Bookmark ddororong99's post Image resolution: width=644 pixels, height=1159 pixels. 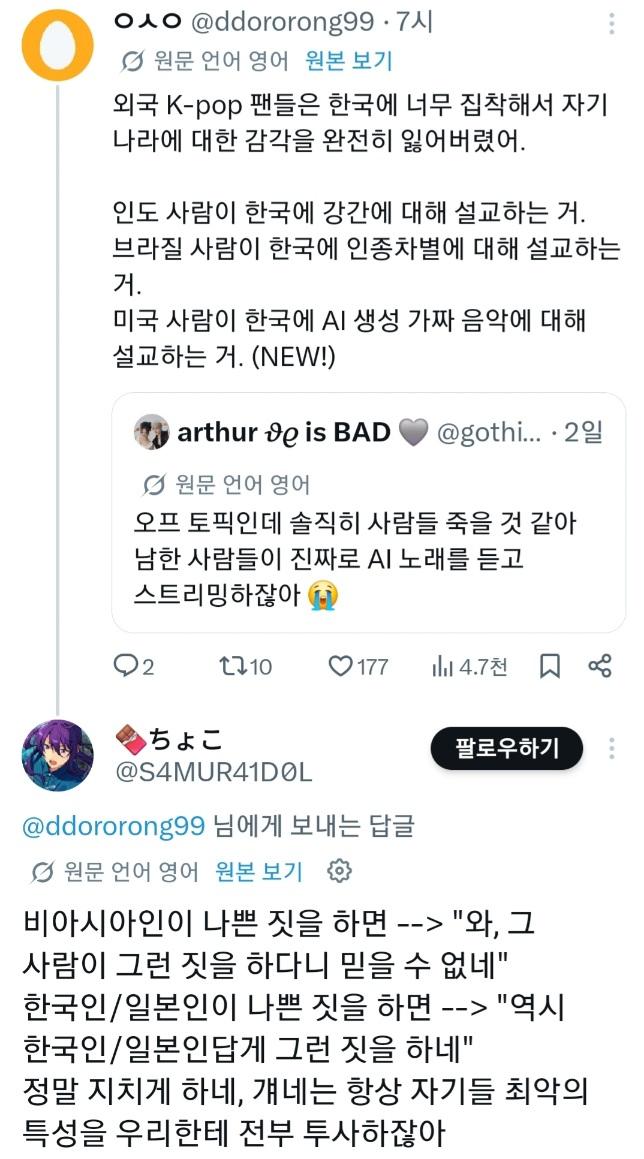549,667
